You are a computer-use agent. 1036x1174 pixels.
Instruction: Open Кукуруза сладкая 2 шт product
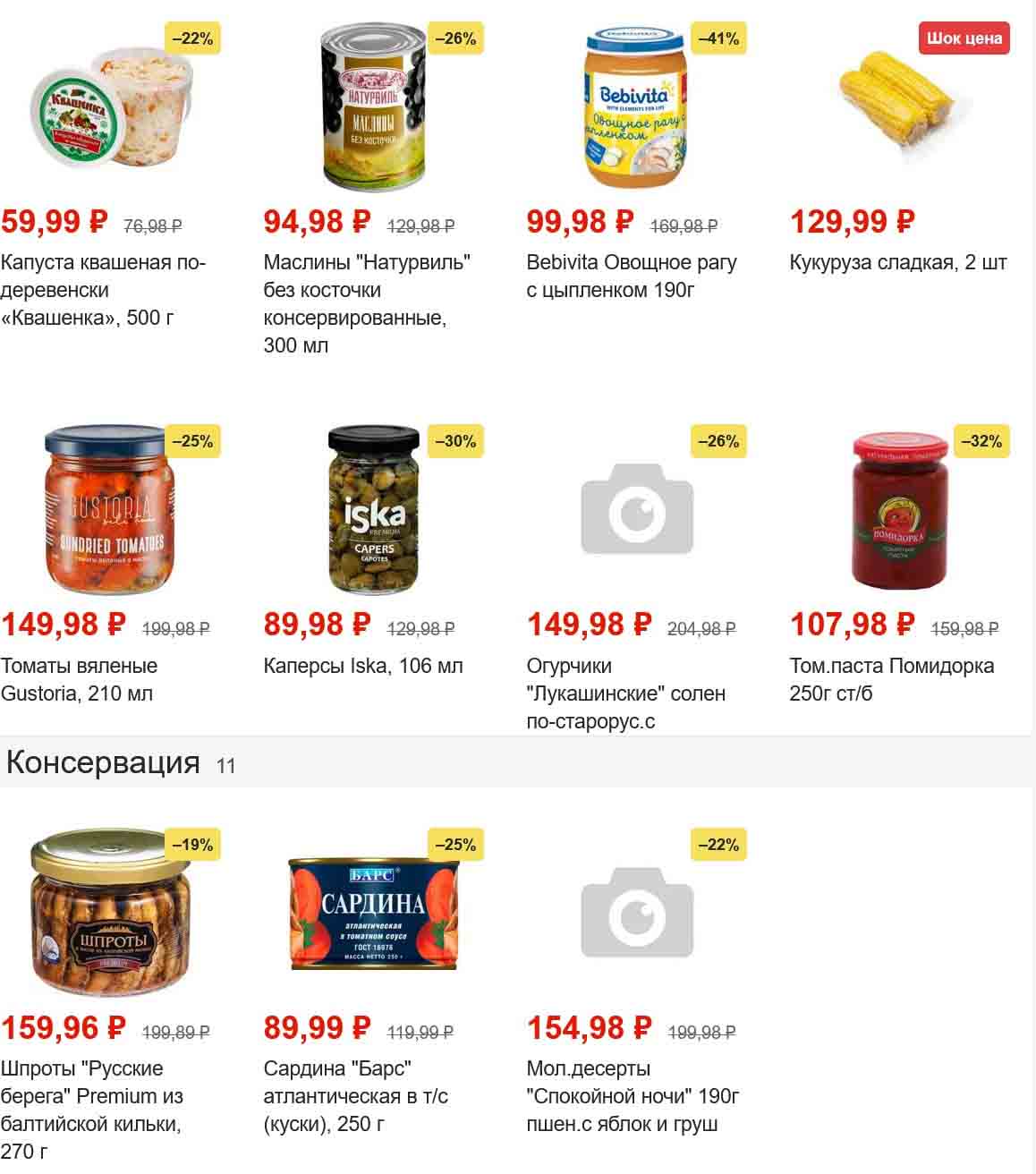(897, 262)
